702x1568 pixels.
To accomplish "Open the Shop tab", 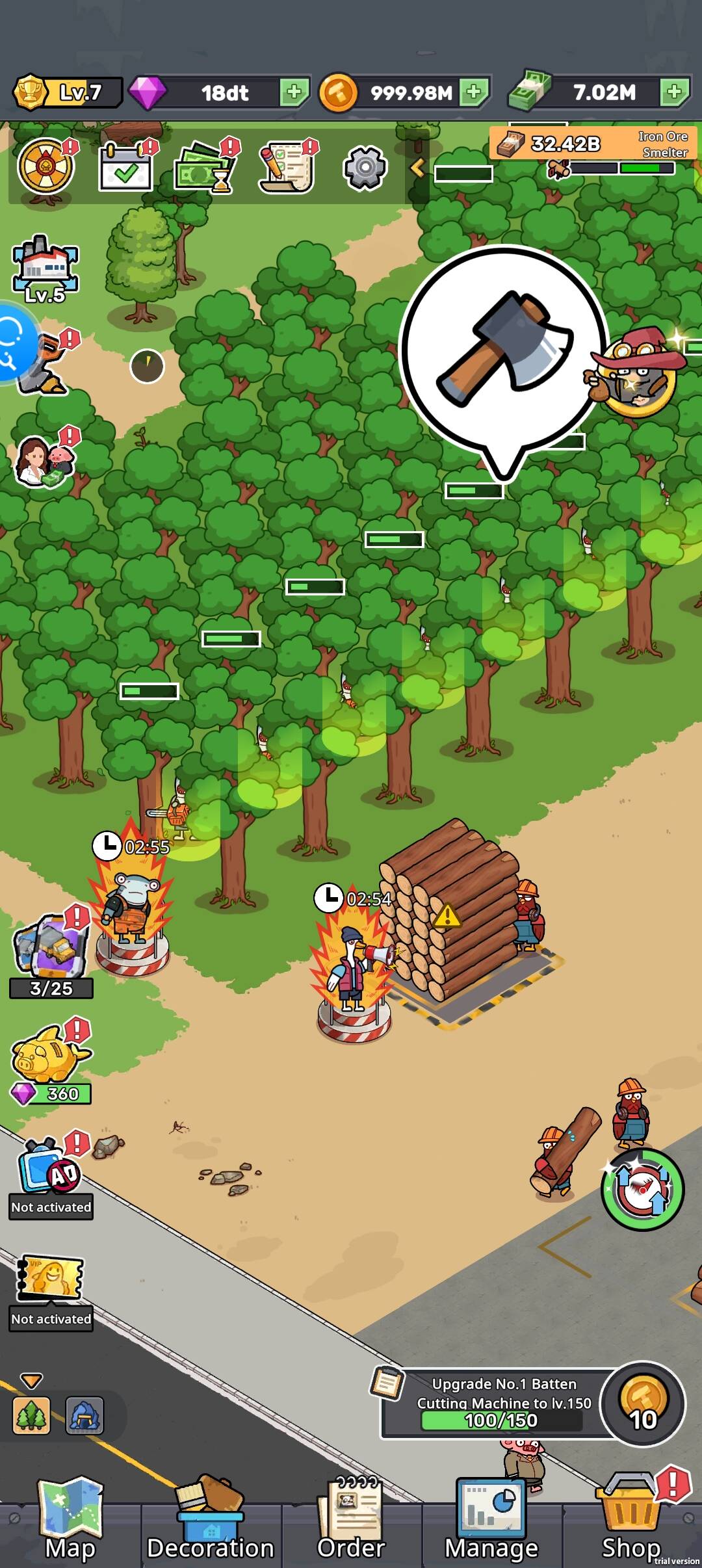I will [x=632, y=1521].
